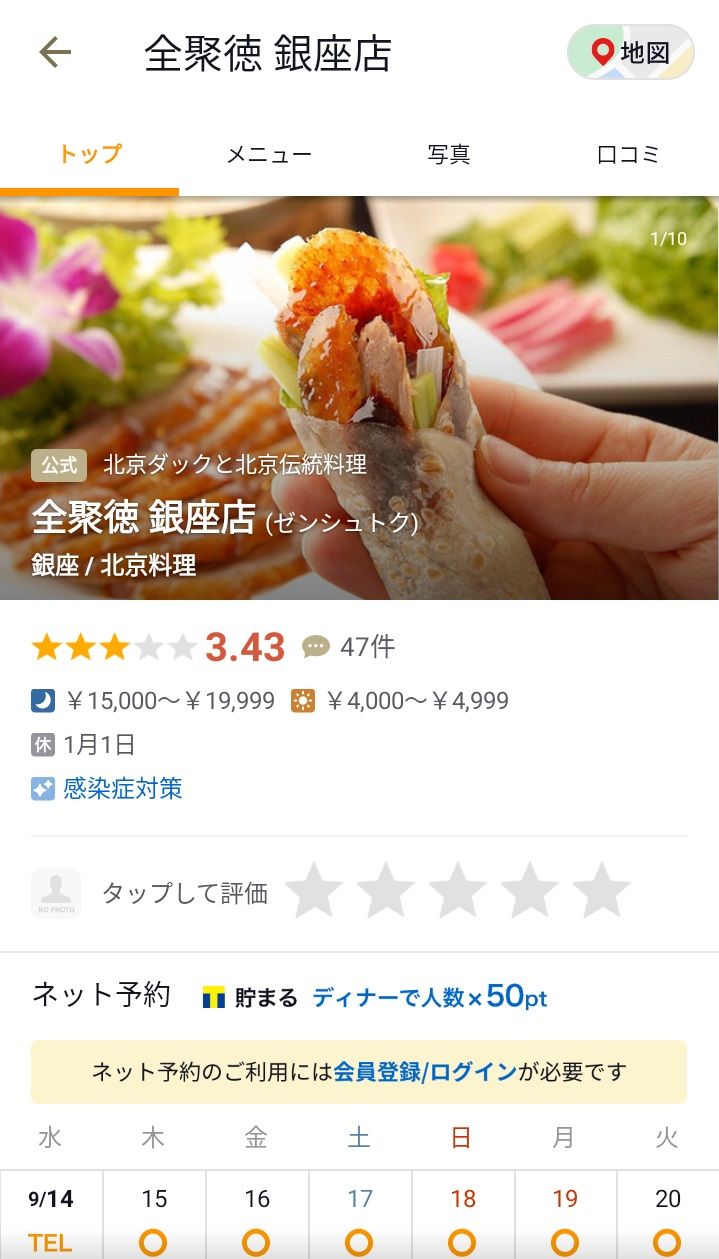Open the 地図 map button
This screenshot has height=1259, width=719.
pyautogui.click(x=630, y=53)
